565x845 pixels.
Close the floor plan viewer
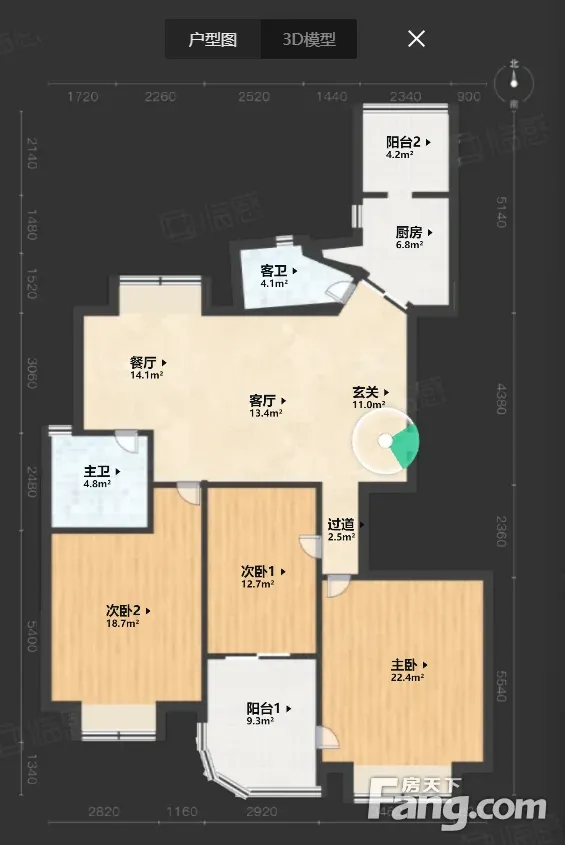point(416,39)
